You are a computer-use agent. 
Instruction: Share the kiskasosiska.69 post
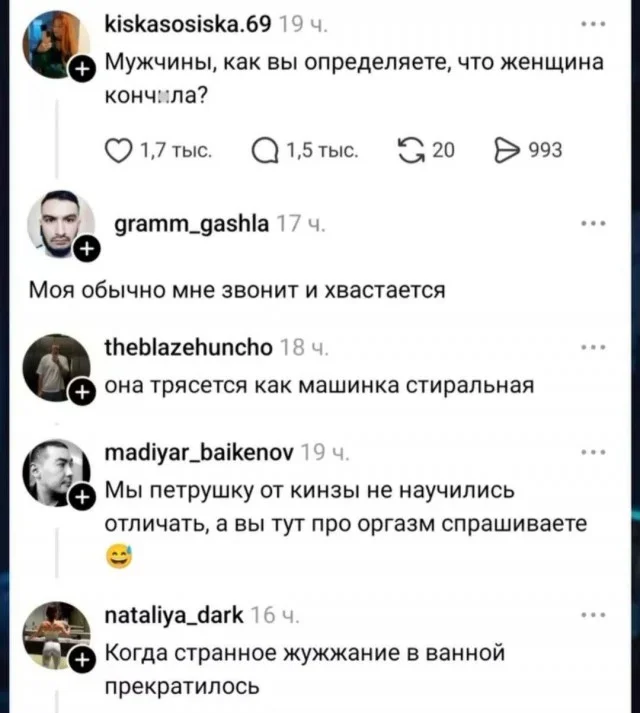(503, 151)
